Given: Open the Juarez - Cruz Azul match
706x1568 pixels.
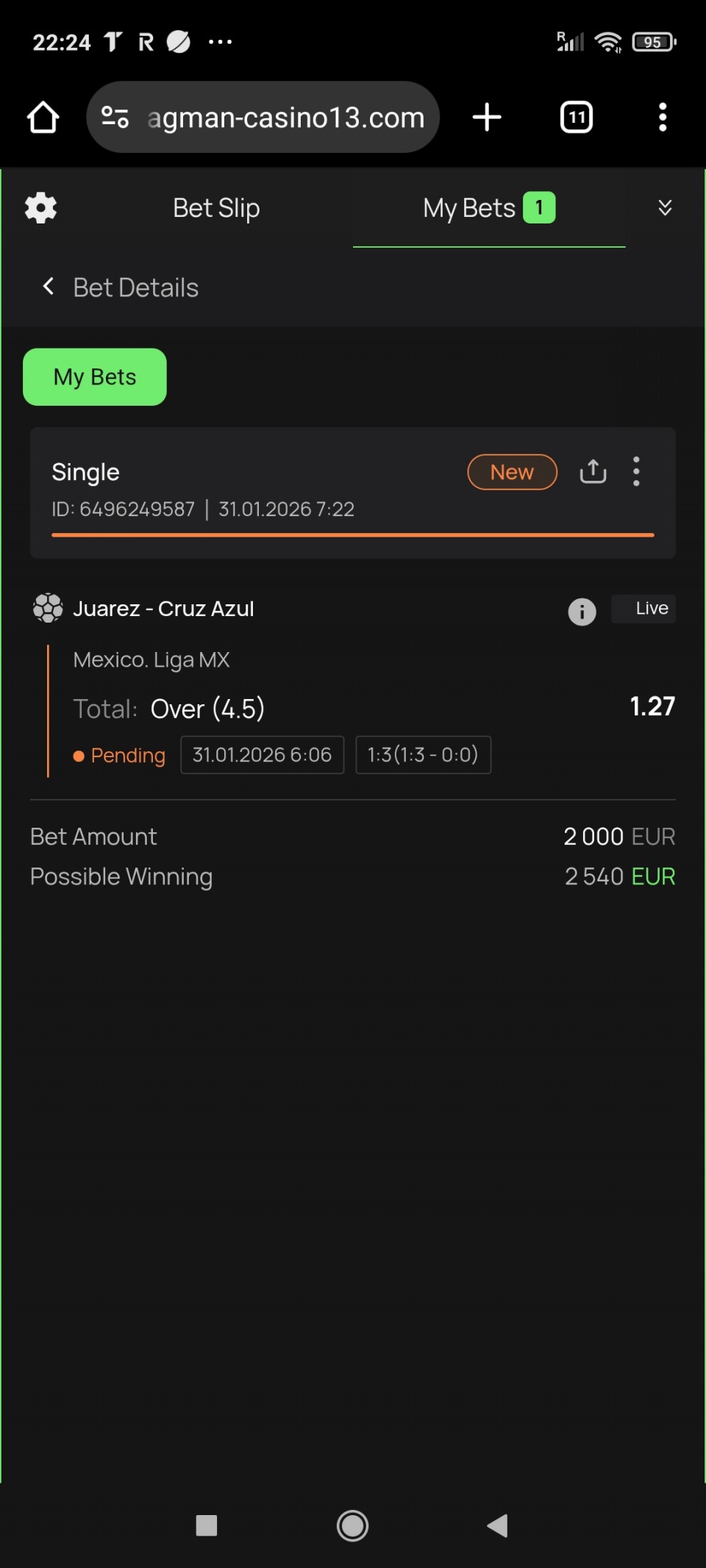Looking at the screenshot, I should click(163, 609).
